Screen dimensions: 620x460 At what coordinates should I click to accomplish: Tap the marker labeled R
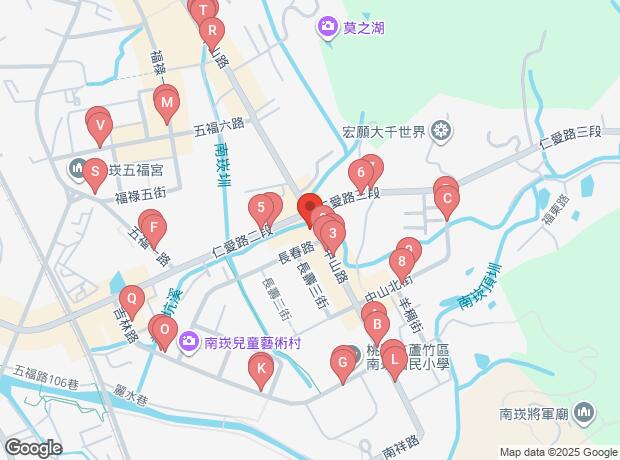[x=211, y=30]
